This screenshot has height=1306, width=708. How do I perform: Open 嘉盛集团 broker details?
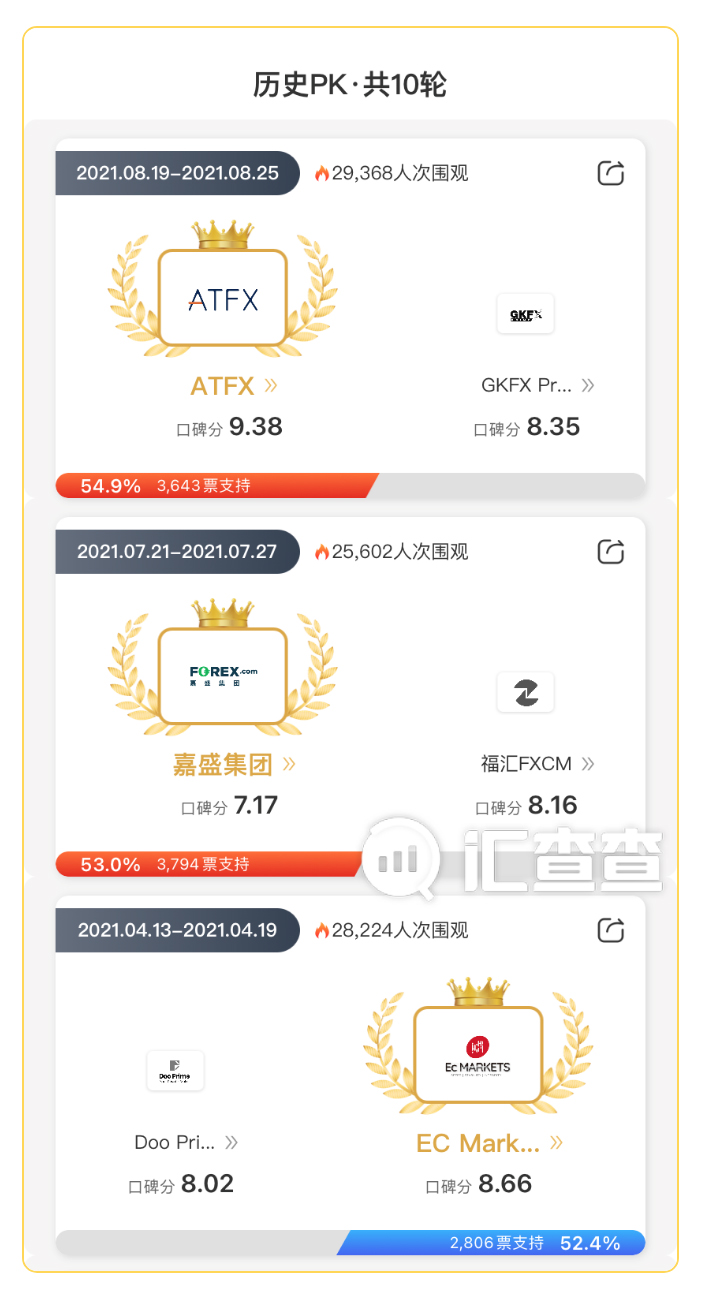[234, 765]
